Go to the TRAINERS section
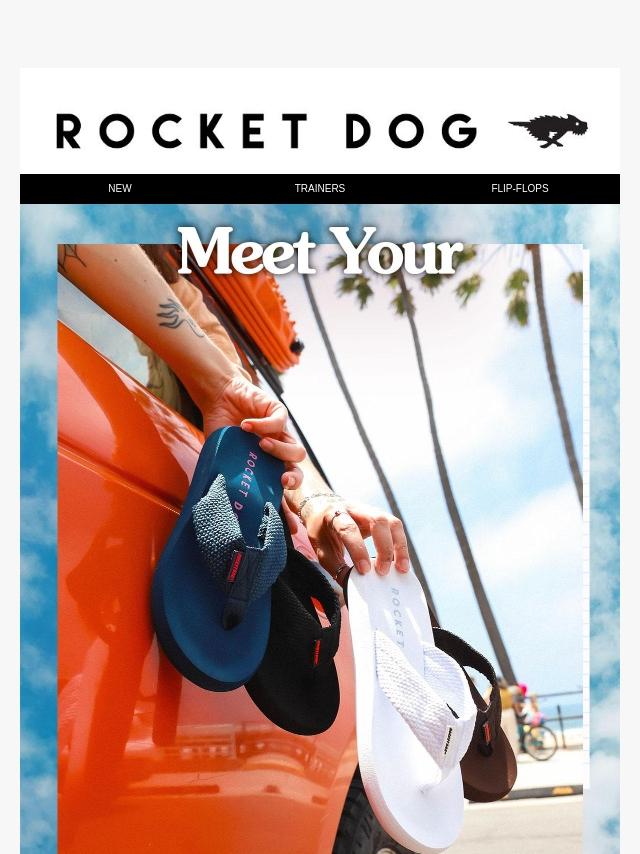The image size is (640, 854). (x=320, y=188)
